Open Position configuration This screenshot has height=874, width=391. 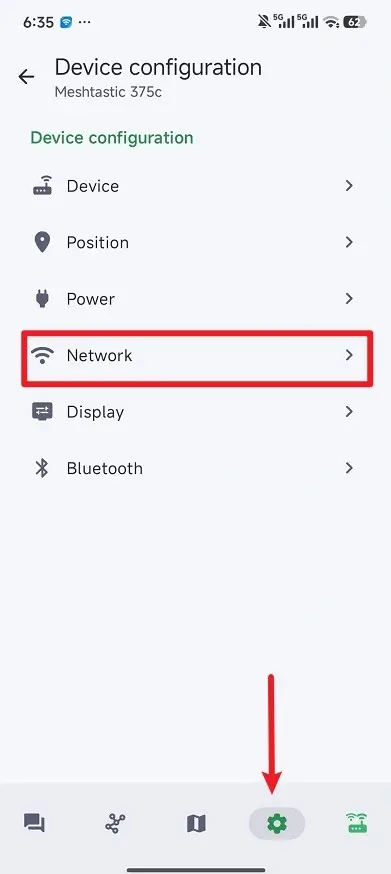(x=195, y=242)
